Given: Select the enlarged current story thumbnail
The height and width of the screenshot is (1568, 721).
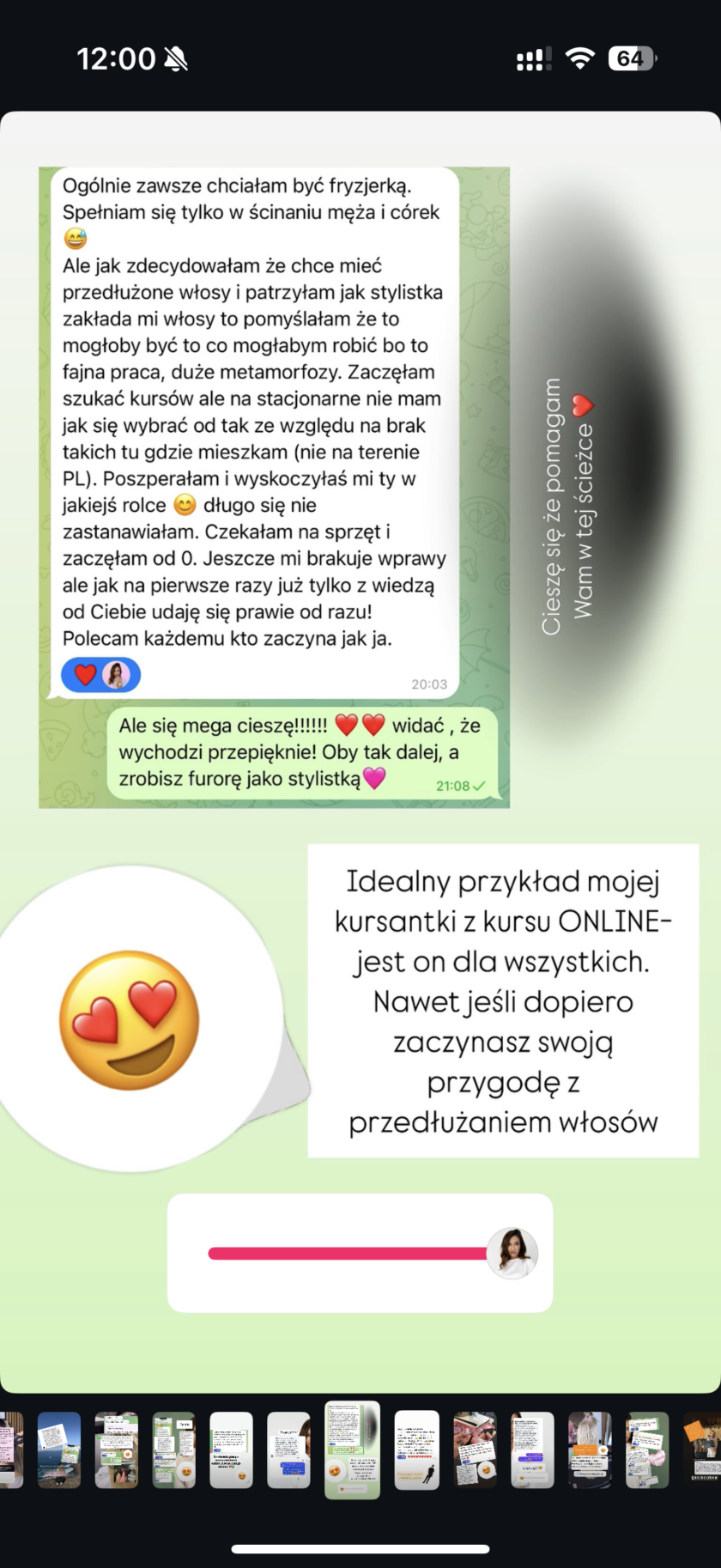Looking at the screenshot, I should 352,1449.
